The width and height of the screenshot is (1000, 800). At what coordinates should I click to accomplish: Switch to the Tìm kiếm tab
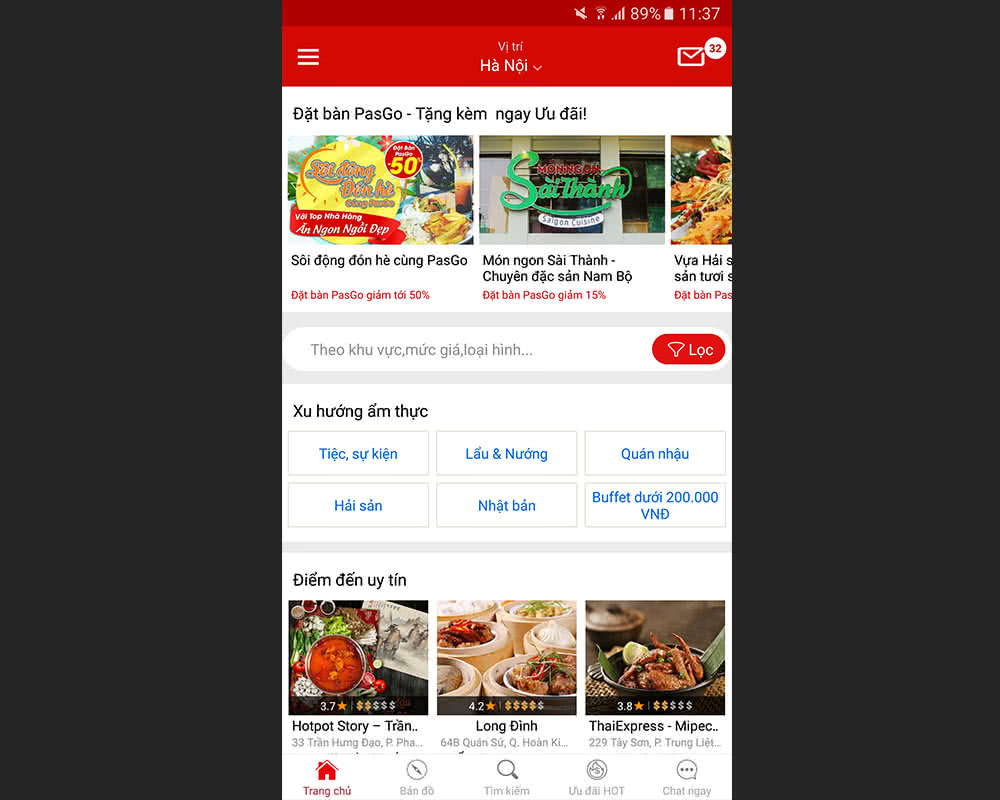507,777
